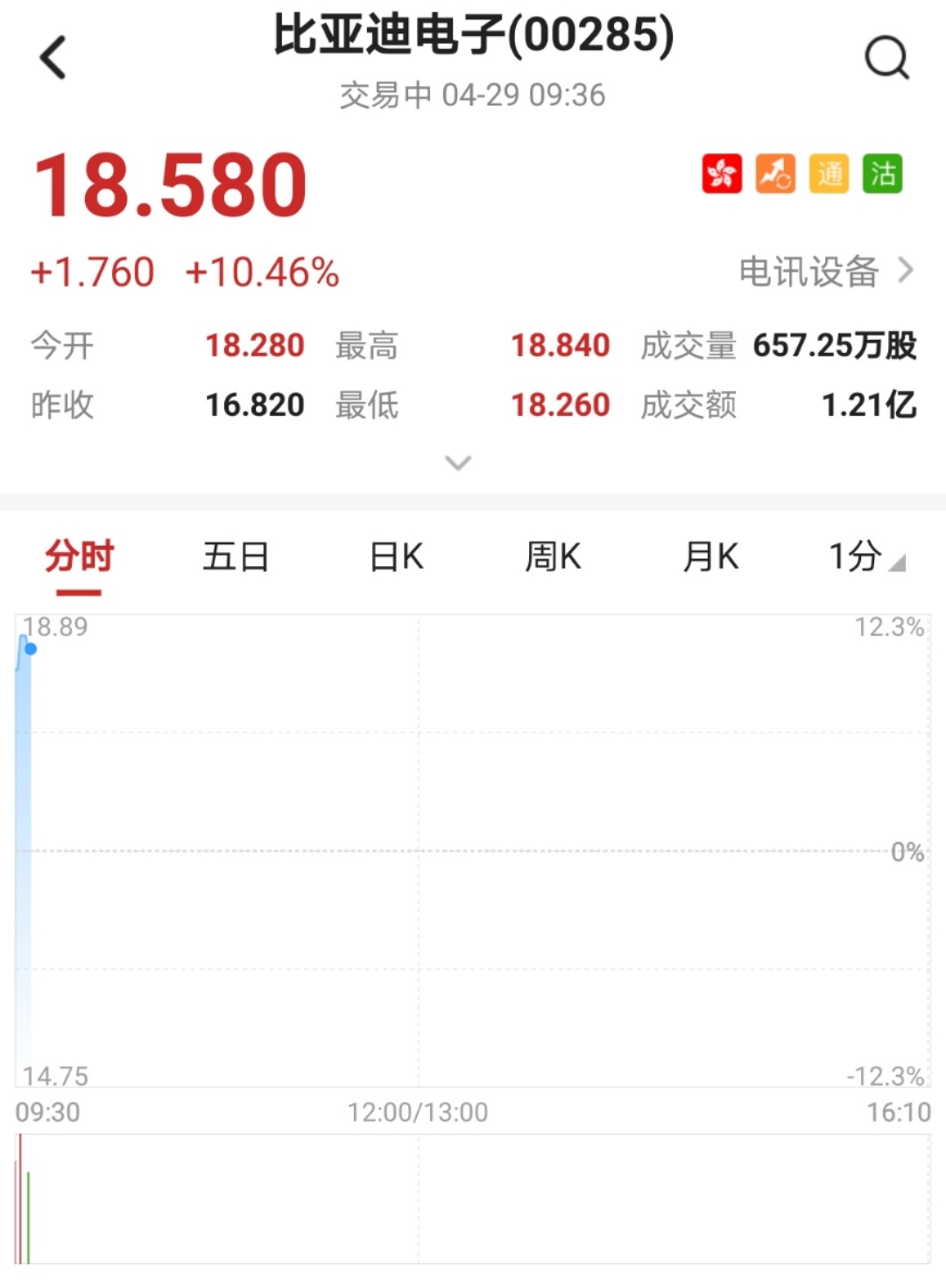Open the search magnifier icon
Screen dimensions: 946x1288
(886, 58)
